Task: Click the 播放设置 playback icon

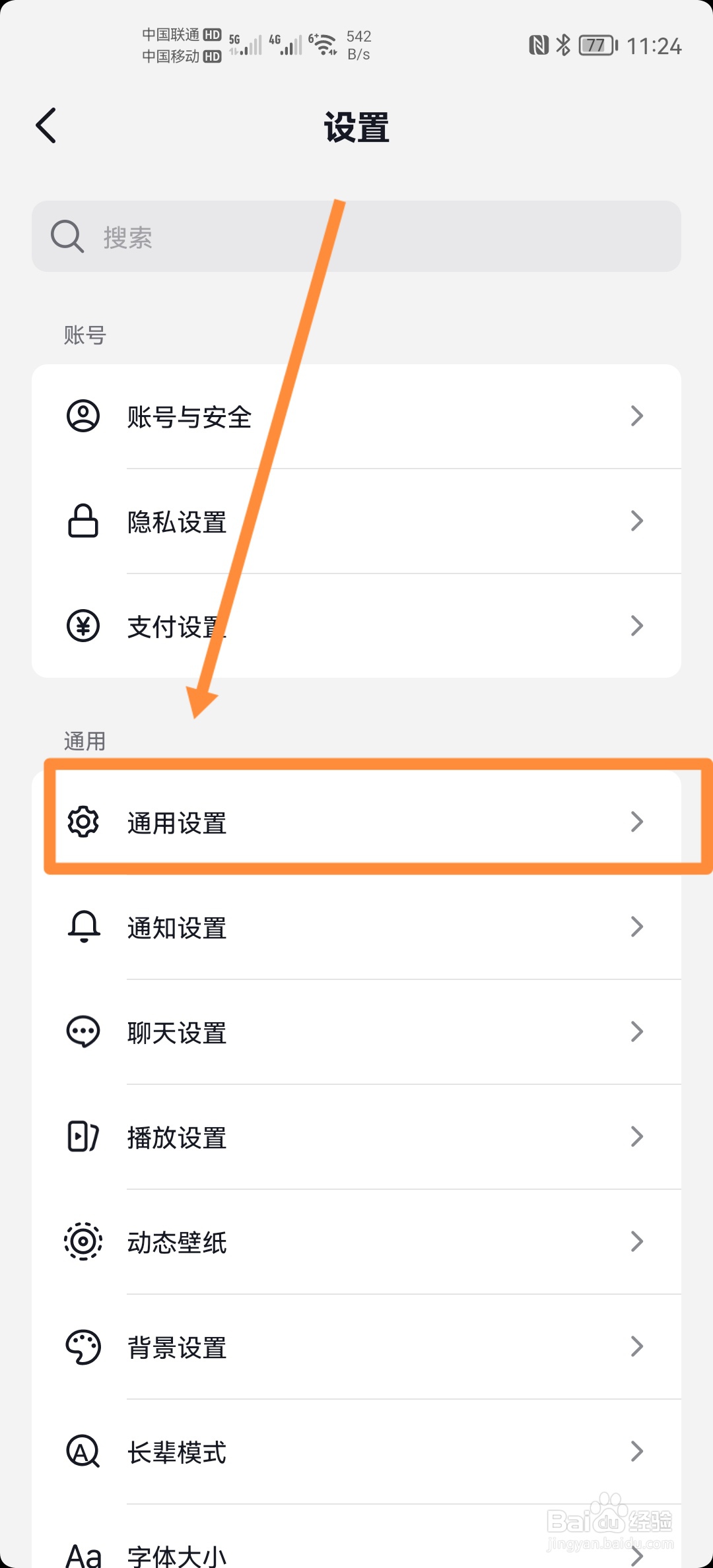Action: coord(82,1136)
